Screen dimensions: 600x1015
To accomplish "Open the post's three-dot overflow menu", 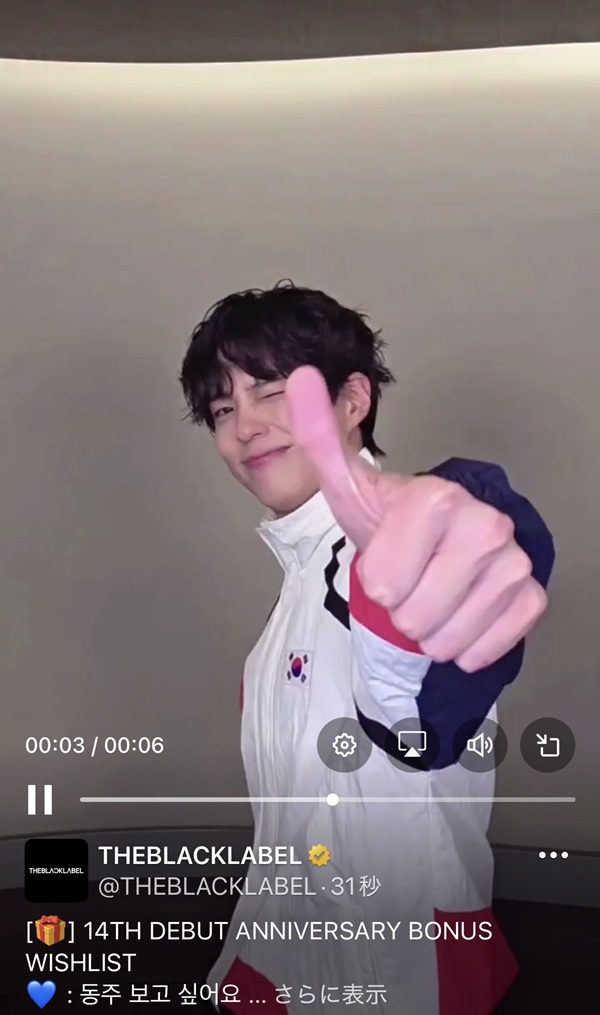I will pyautogui.click(x=553, y=855).
